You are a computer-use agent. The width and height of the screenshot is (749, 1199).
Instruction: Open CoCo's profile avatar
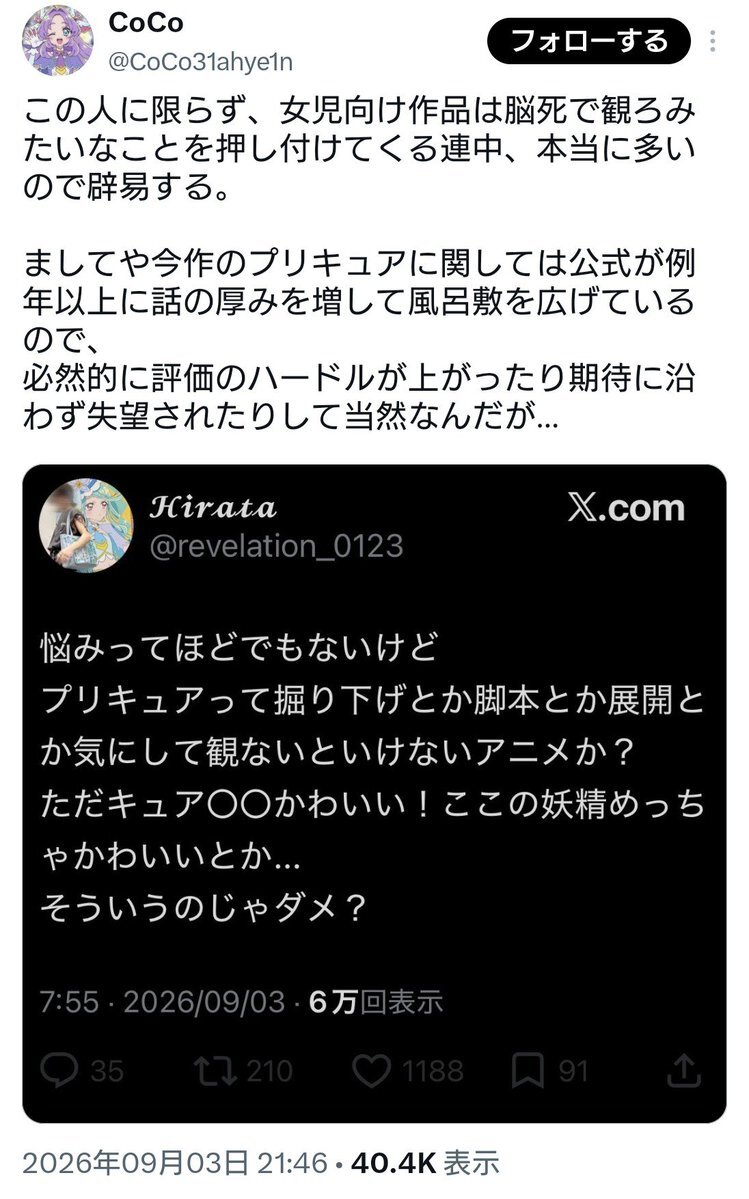coord(57,41)
